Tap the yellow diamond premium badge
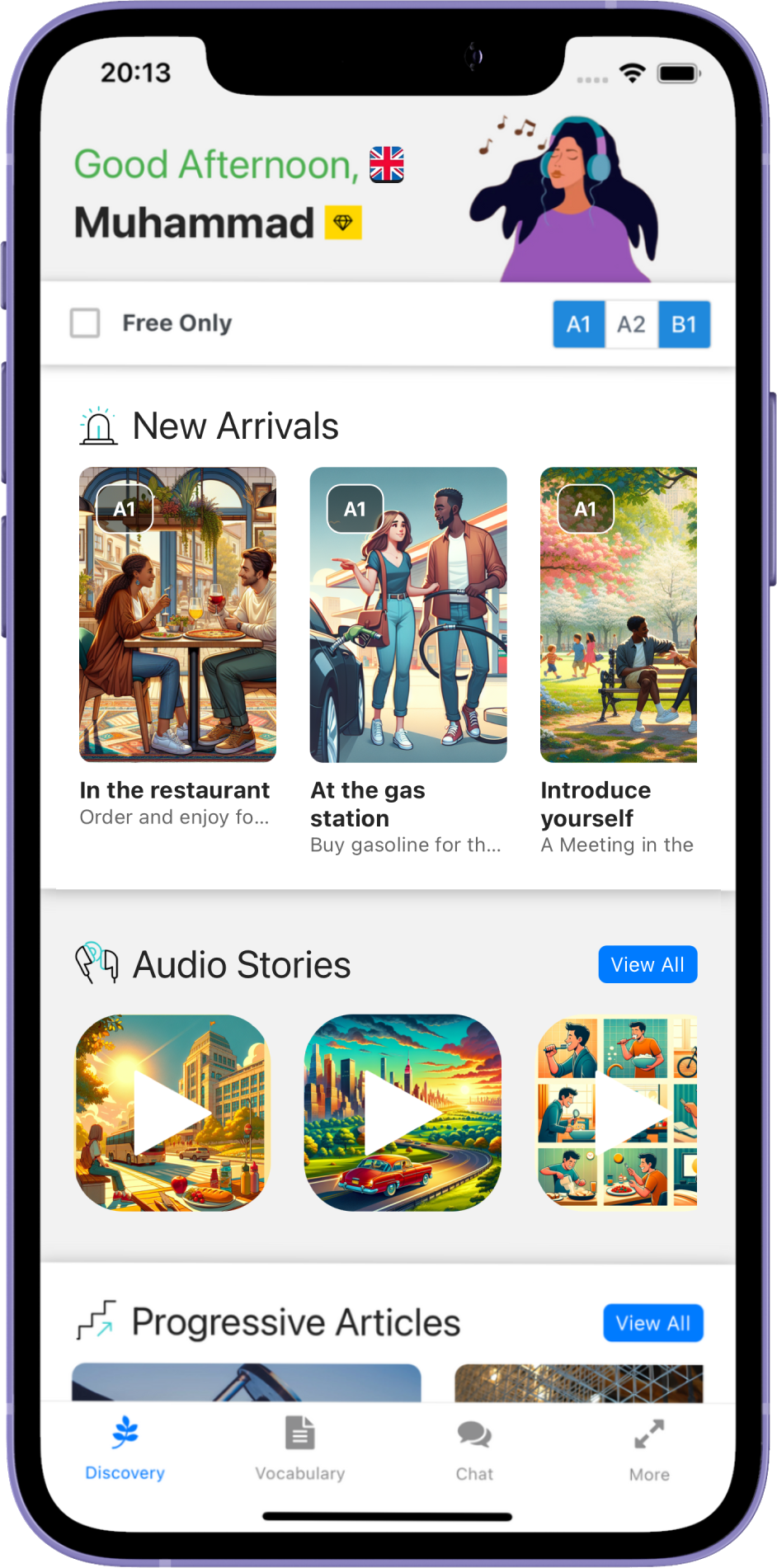The height and width of the screenshot is (1568, 777). coord(343,222)
